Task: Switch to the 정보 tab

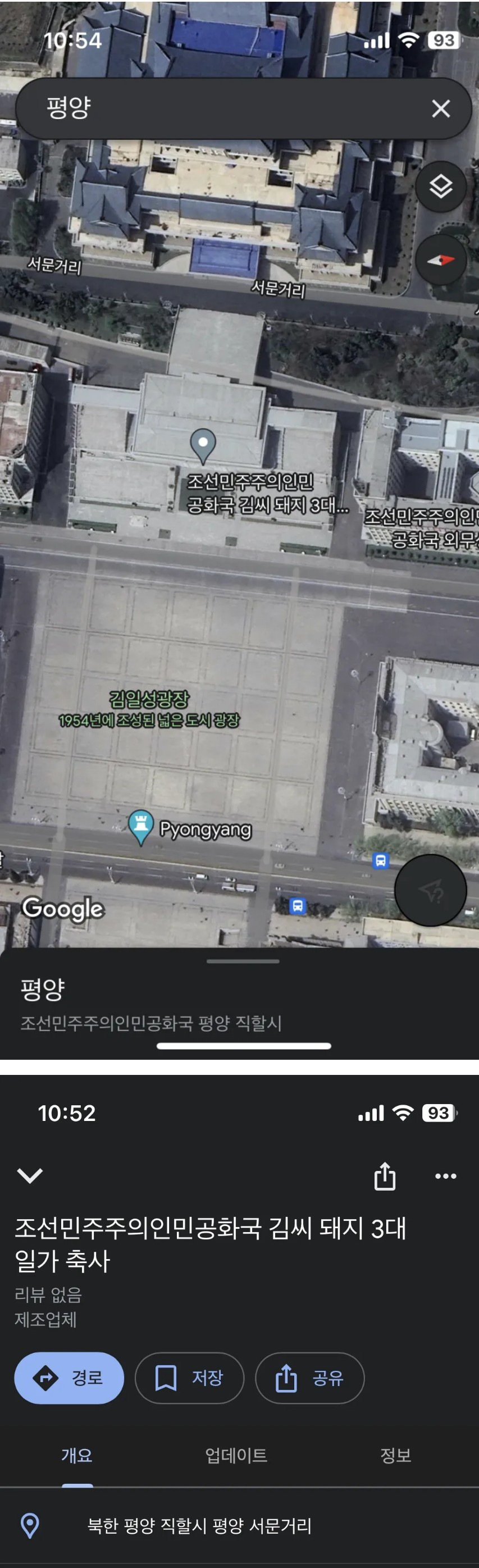Action: click(396, 1455)
